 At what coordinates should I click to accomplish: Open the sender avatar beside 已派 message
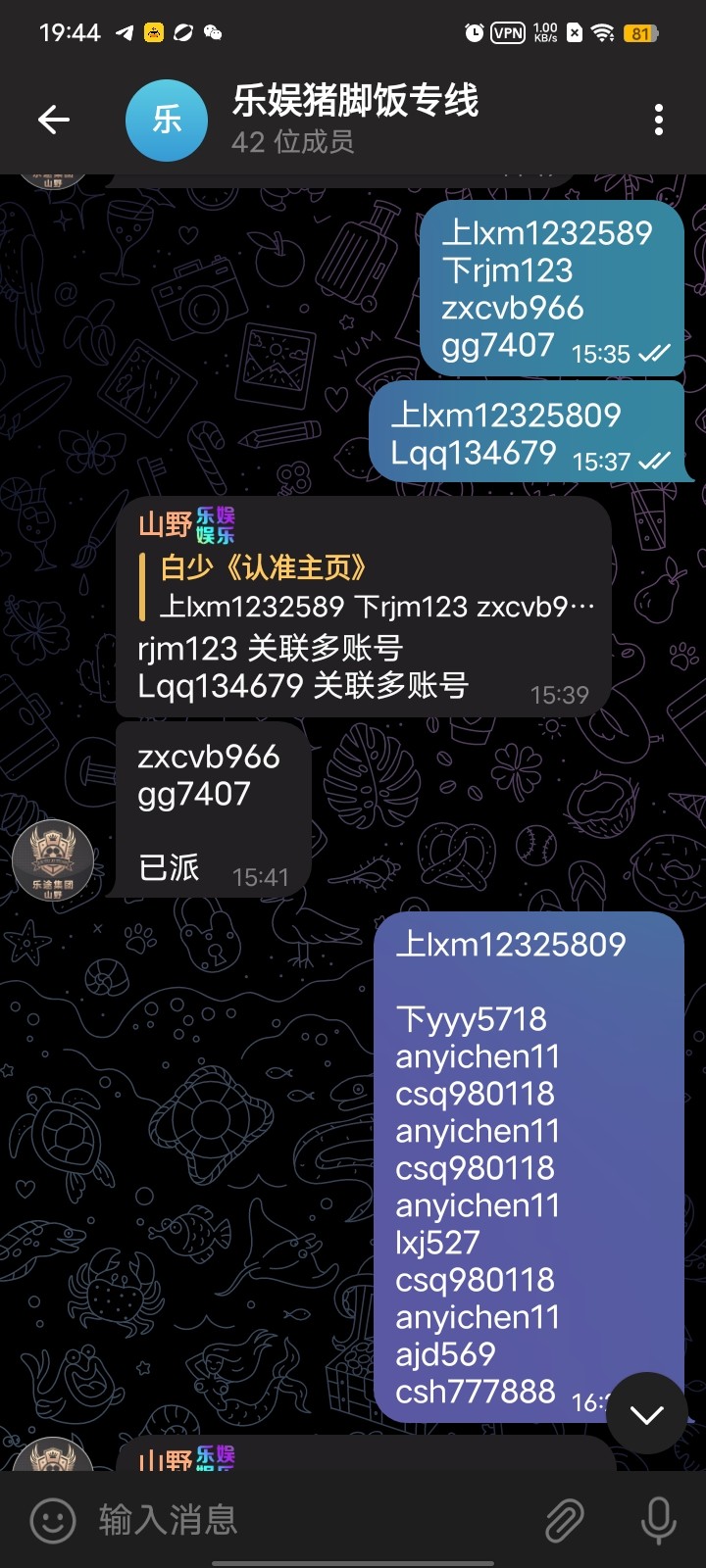click(53, 860)
